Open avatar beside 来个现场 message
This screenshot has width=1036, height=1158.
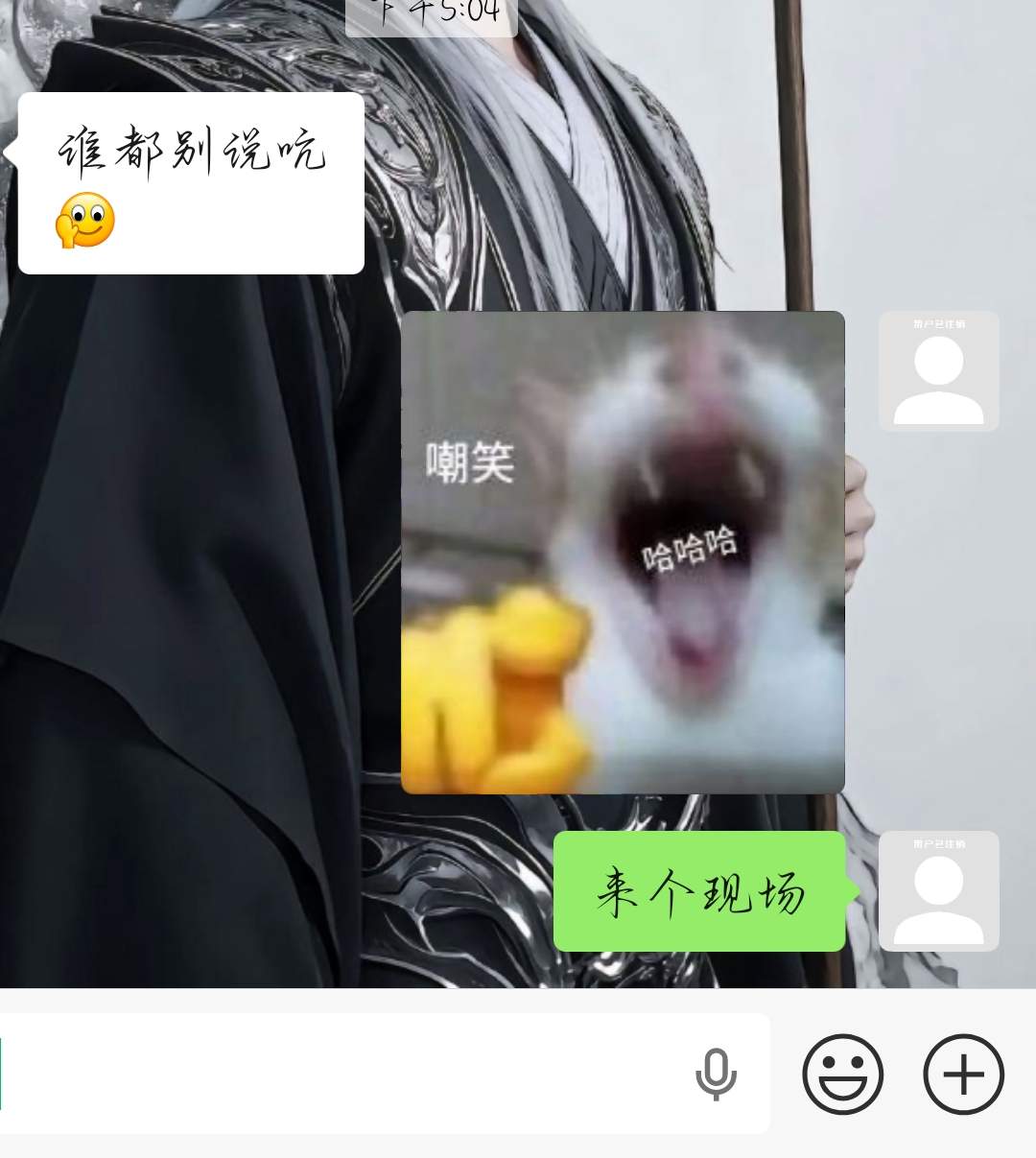coord(938,891)
